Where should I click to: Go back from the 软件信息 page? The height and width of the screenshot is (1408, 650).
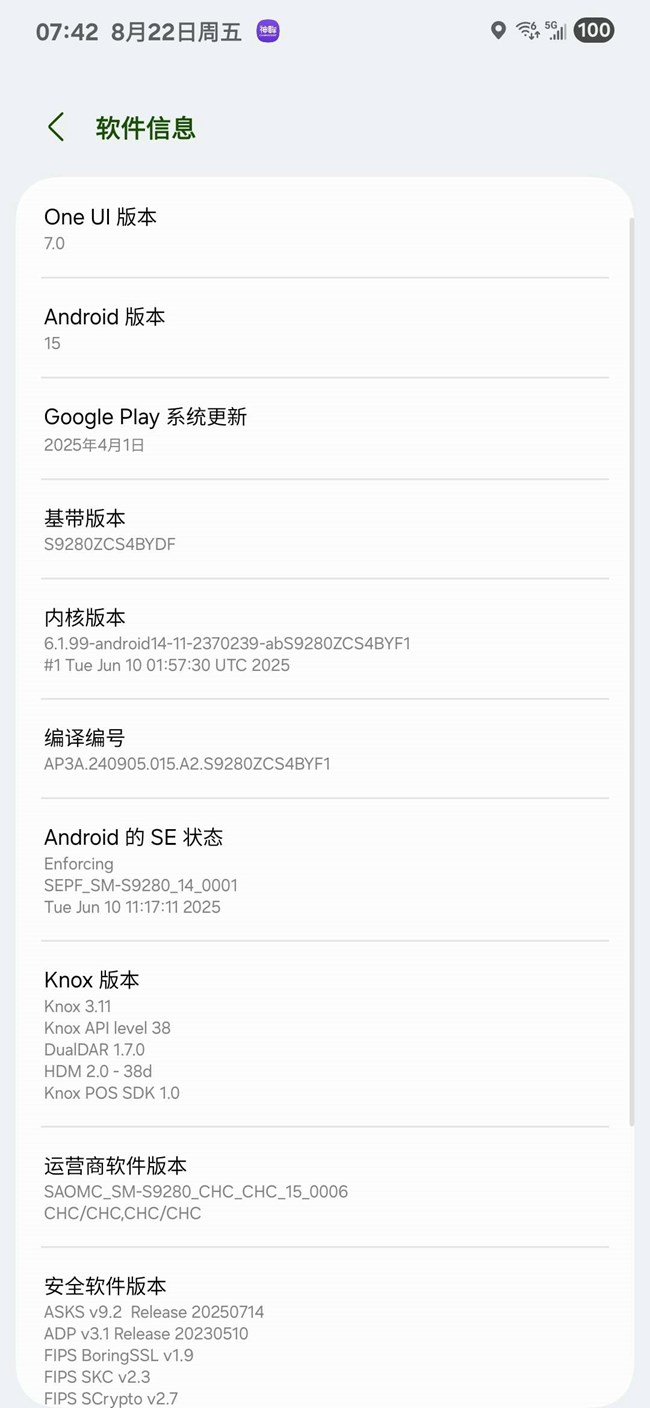point(56,128)
